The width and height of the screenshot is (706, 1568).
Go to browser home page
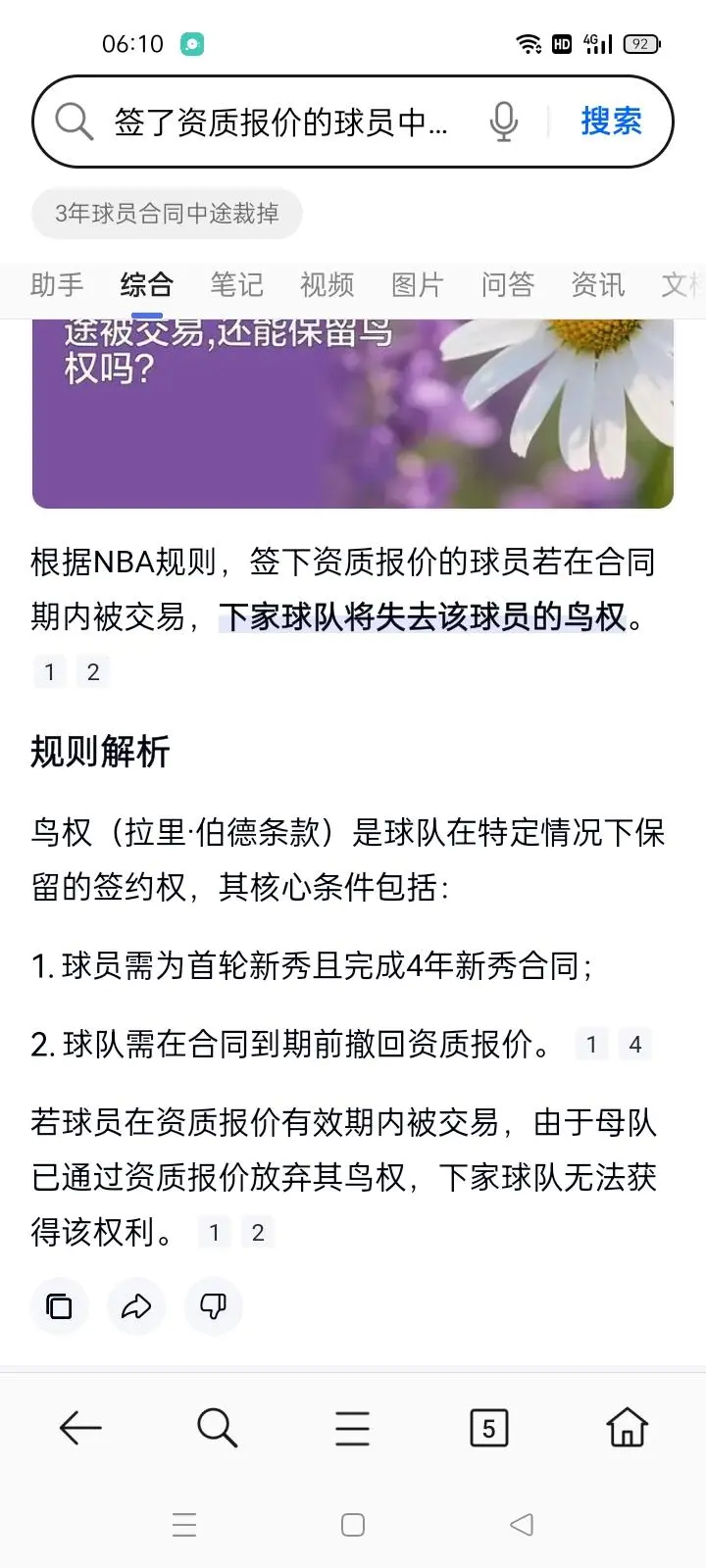click(x=627, y=1429)
